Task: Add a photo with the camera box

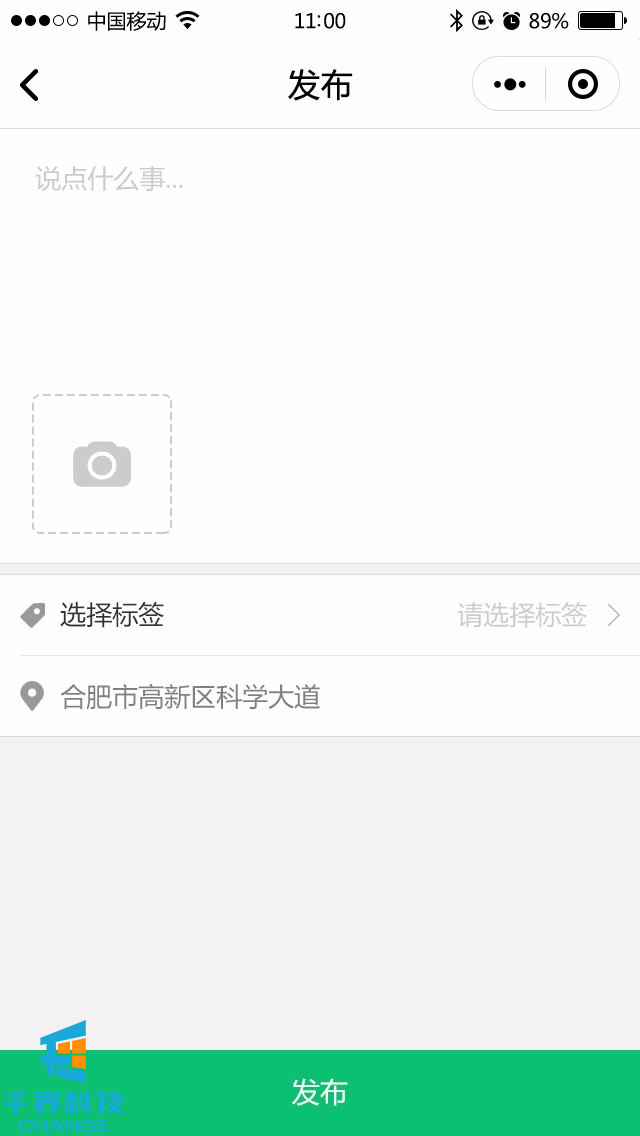Action: point(102,464)
